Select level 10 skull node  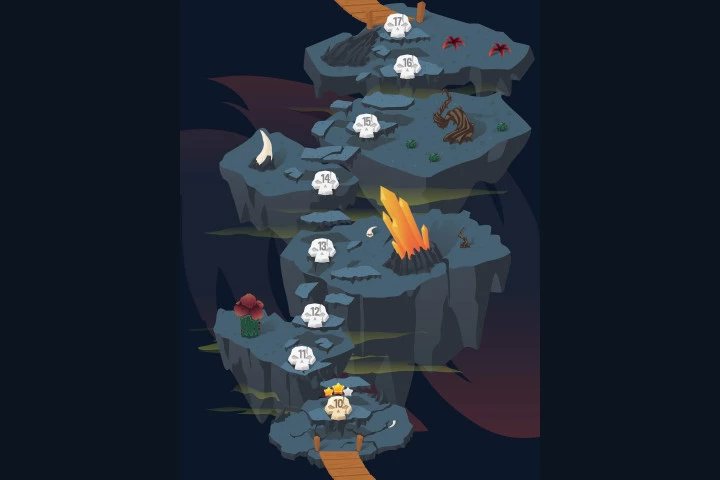coord(338,407)
